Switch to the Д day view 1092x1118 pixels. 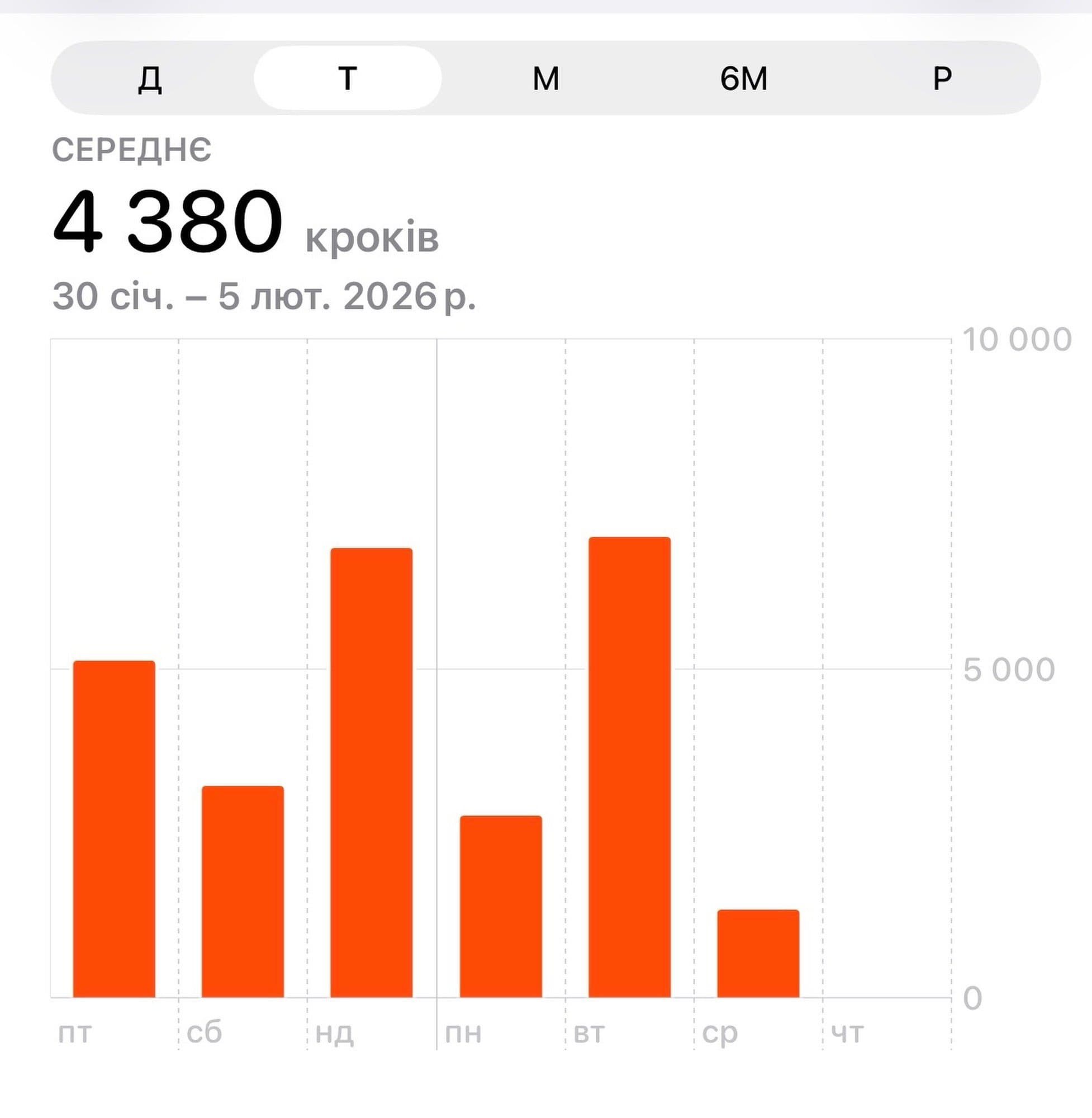point(150,79)
